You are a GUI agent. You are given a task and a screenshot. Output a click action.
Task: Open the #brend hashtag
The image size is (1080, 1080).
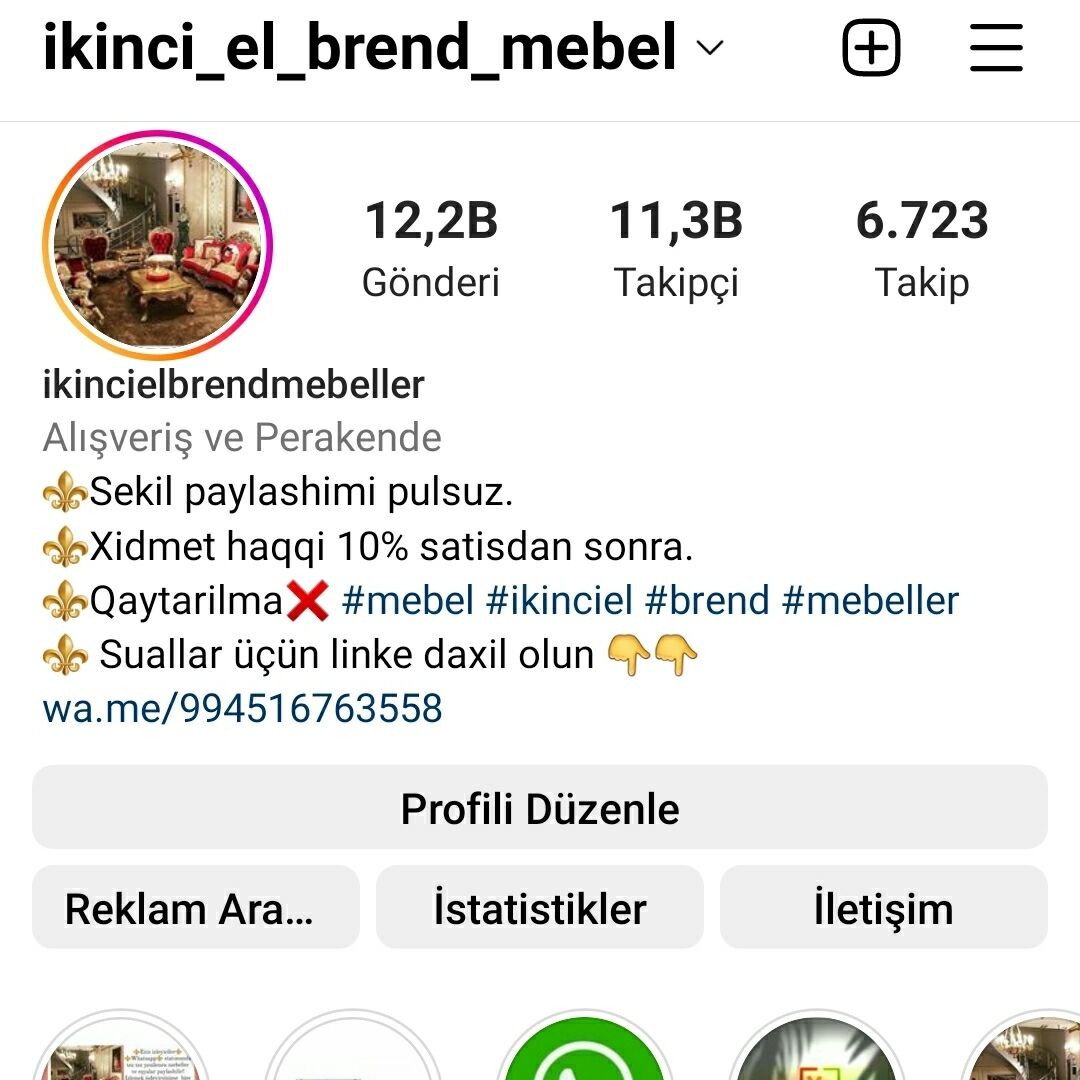tap(707, 601)
